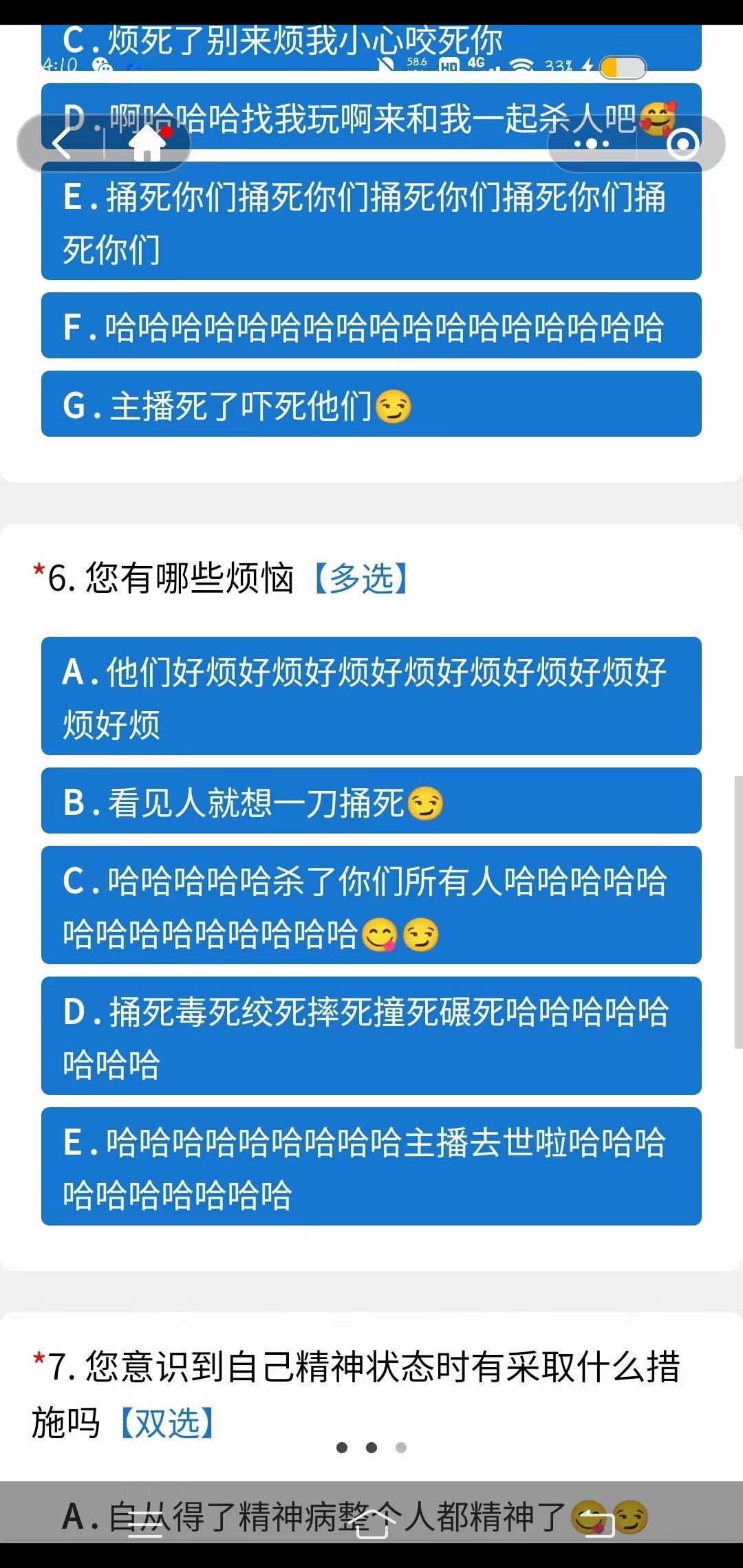Open the three-dot more menu
This screenshot has height=1568, width=743.
pyautogui.click(x=592, y=144)
